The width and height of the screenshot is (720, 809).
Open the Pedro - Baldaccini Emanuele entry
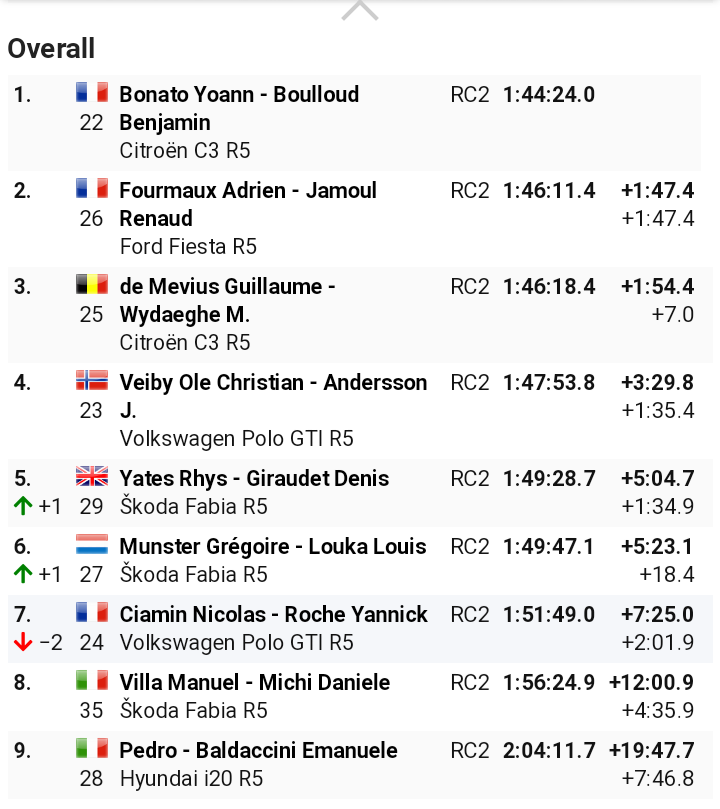point(258,750)
